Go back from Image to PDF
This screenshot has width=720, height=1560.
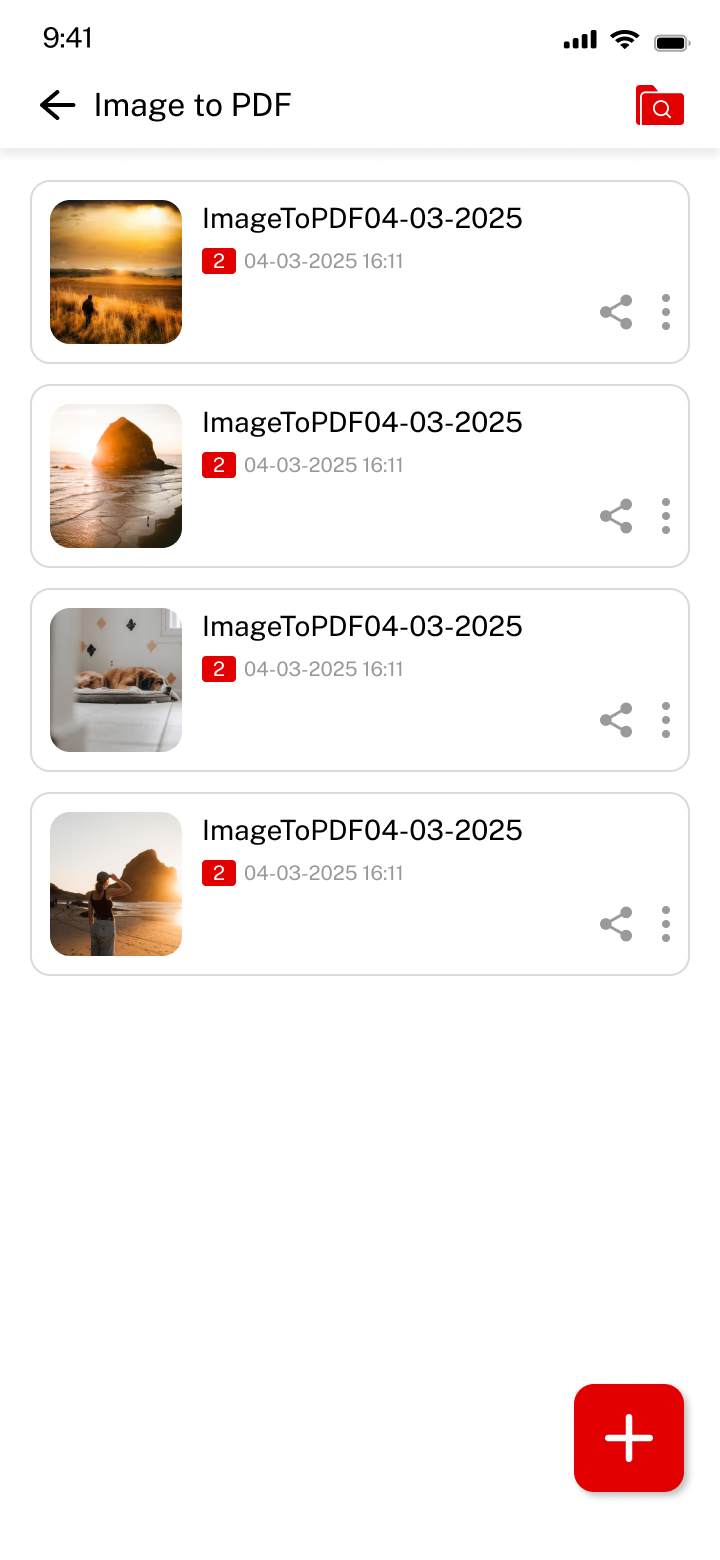coord(58,105)
